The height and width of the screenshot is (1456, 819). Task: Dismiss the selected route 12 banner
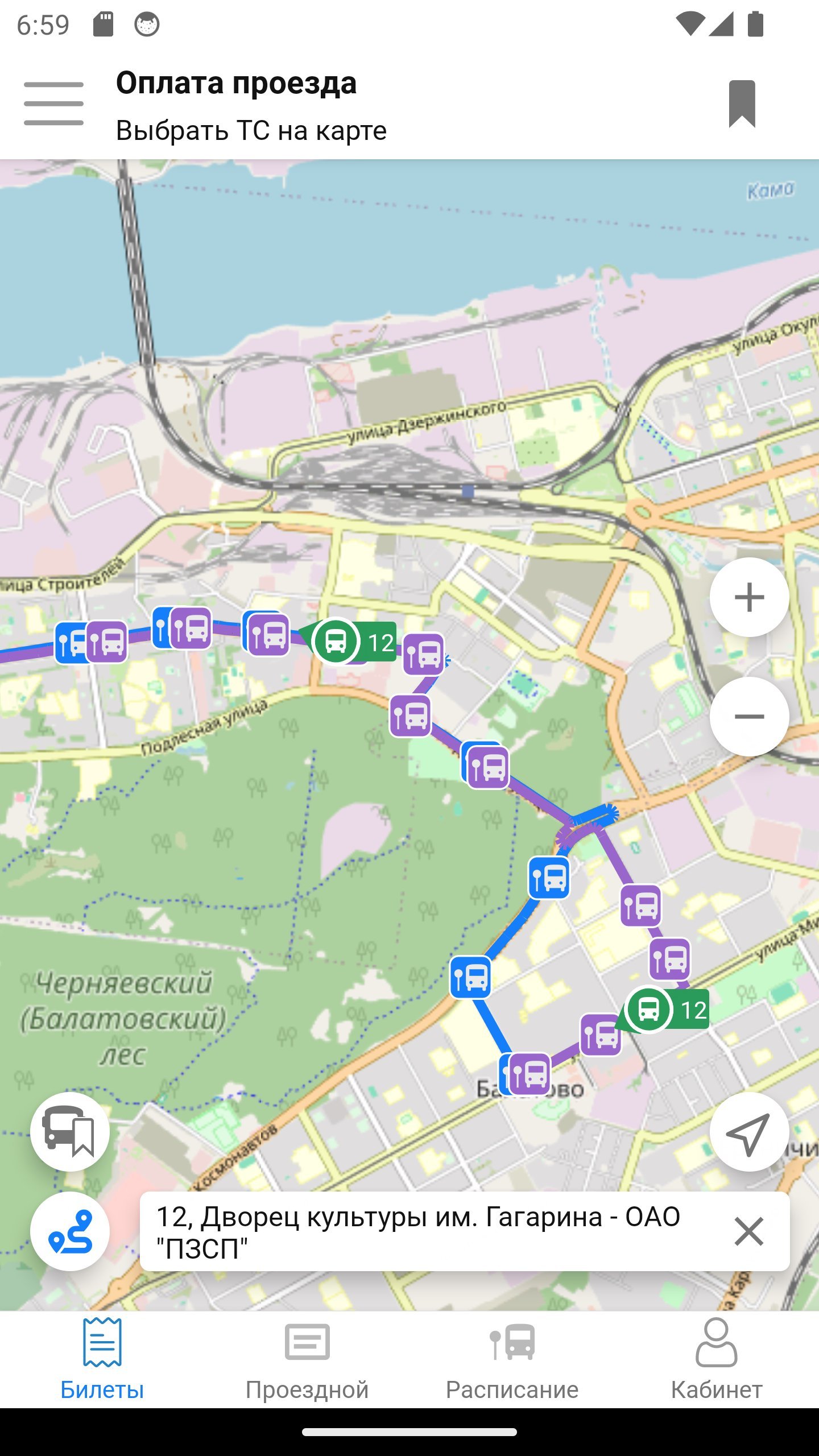coord(748,1232)
